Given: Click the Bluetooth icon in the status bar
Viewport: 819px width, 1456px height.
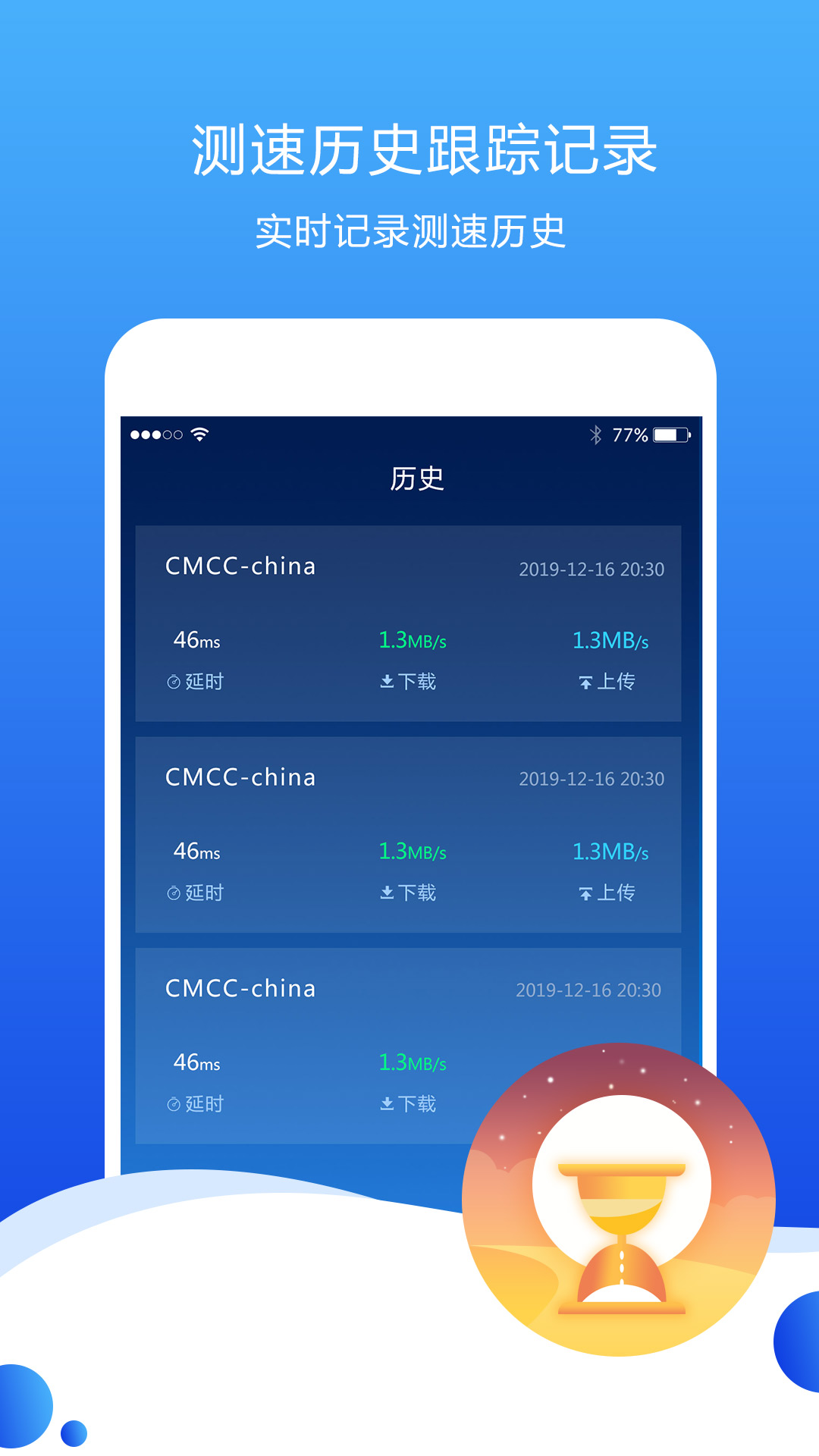Looking at the screenshot, I should point(596,433).
